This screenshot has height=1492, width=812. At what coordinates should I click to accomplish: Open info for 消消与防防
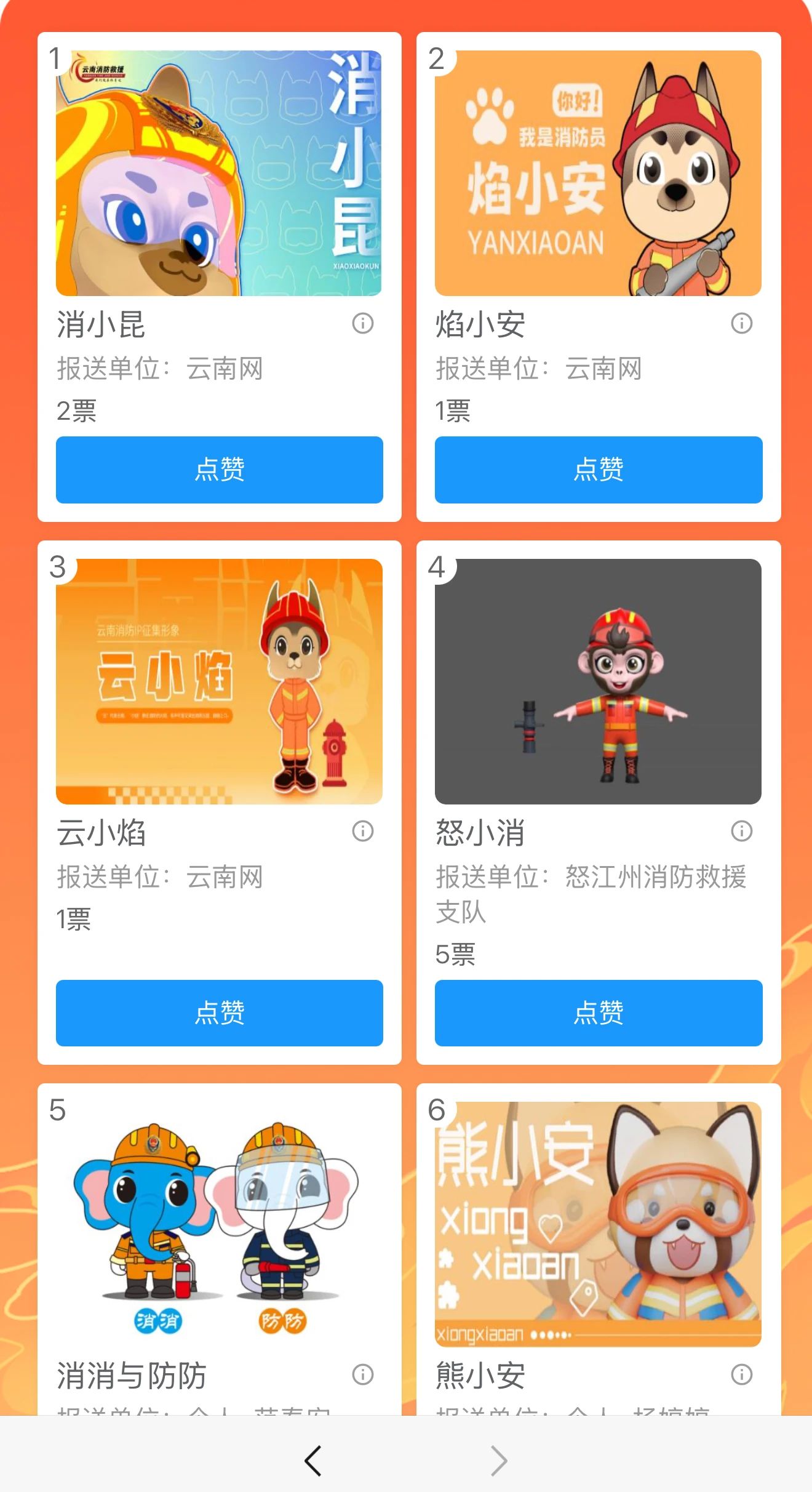[363, 1374]
